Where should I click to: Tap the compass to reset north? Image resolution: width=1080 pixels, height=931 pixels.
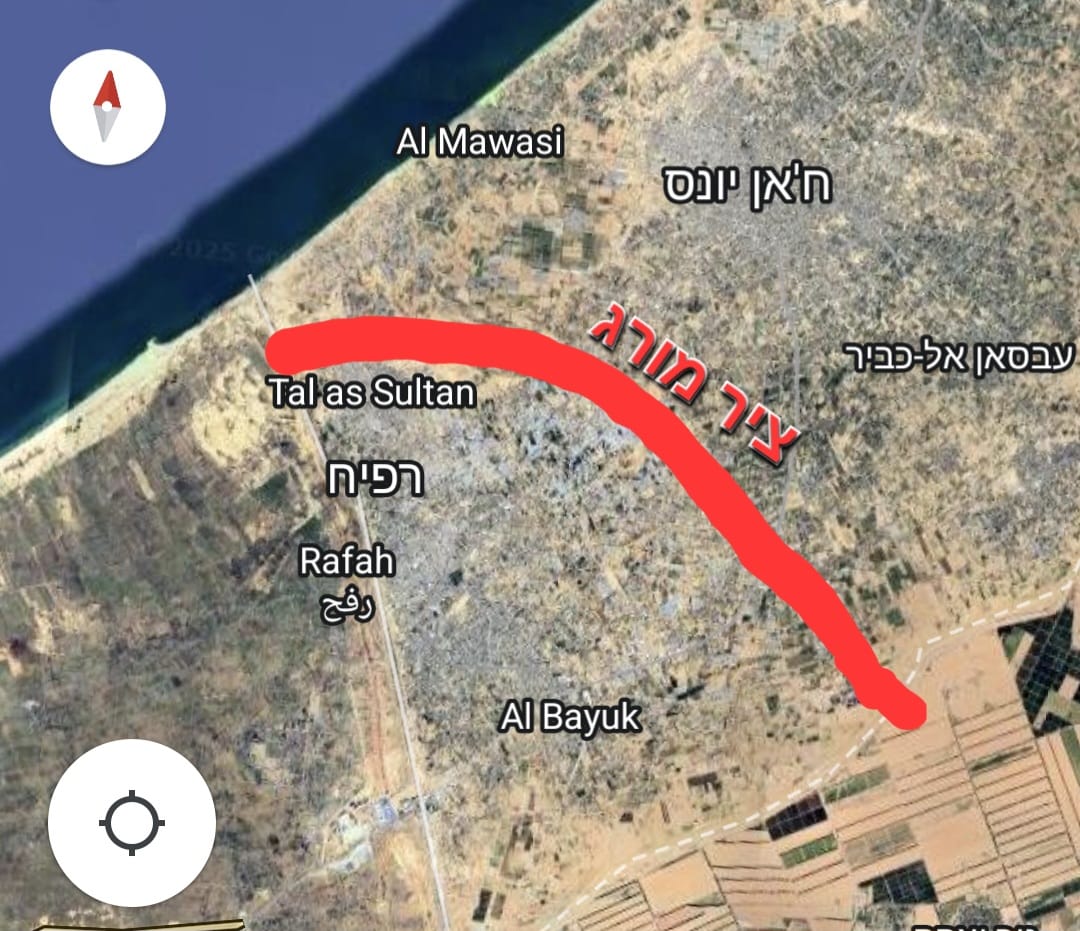[x=107, y=107]
